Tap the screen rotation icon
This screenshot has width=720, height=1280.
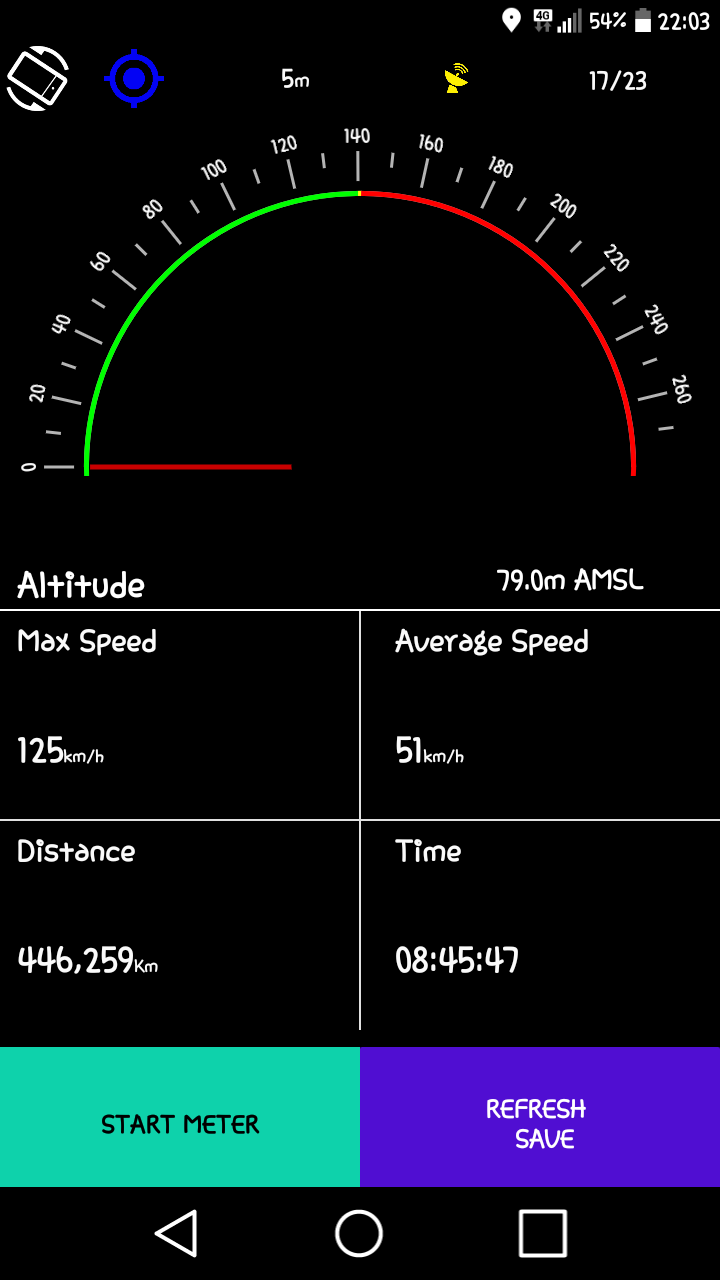point(38,78)
